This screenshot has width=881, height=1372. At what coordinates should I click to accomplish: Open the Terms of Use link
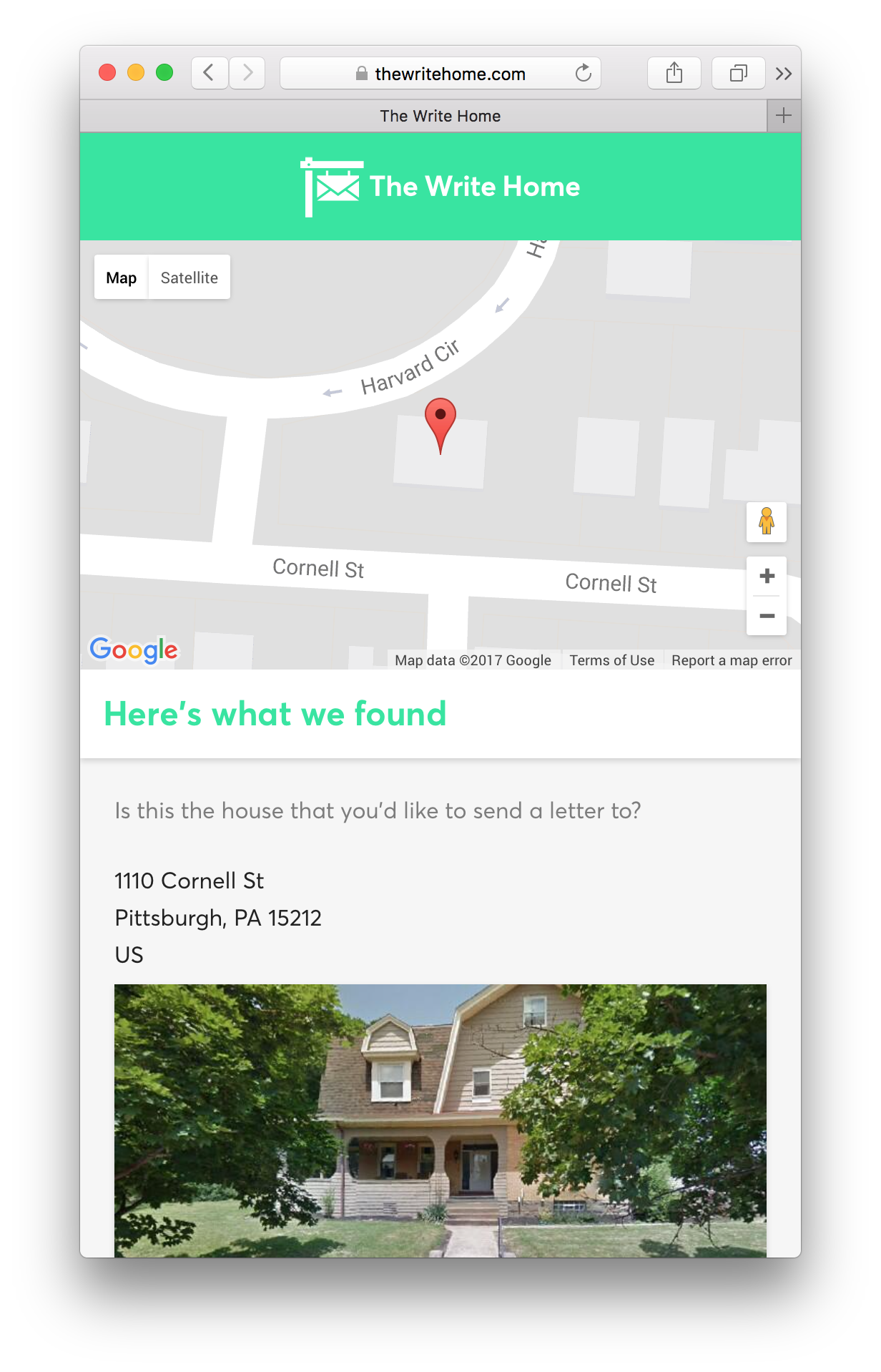coord(611,660)
